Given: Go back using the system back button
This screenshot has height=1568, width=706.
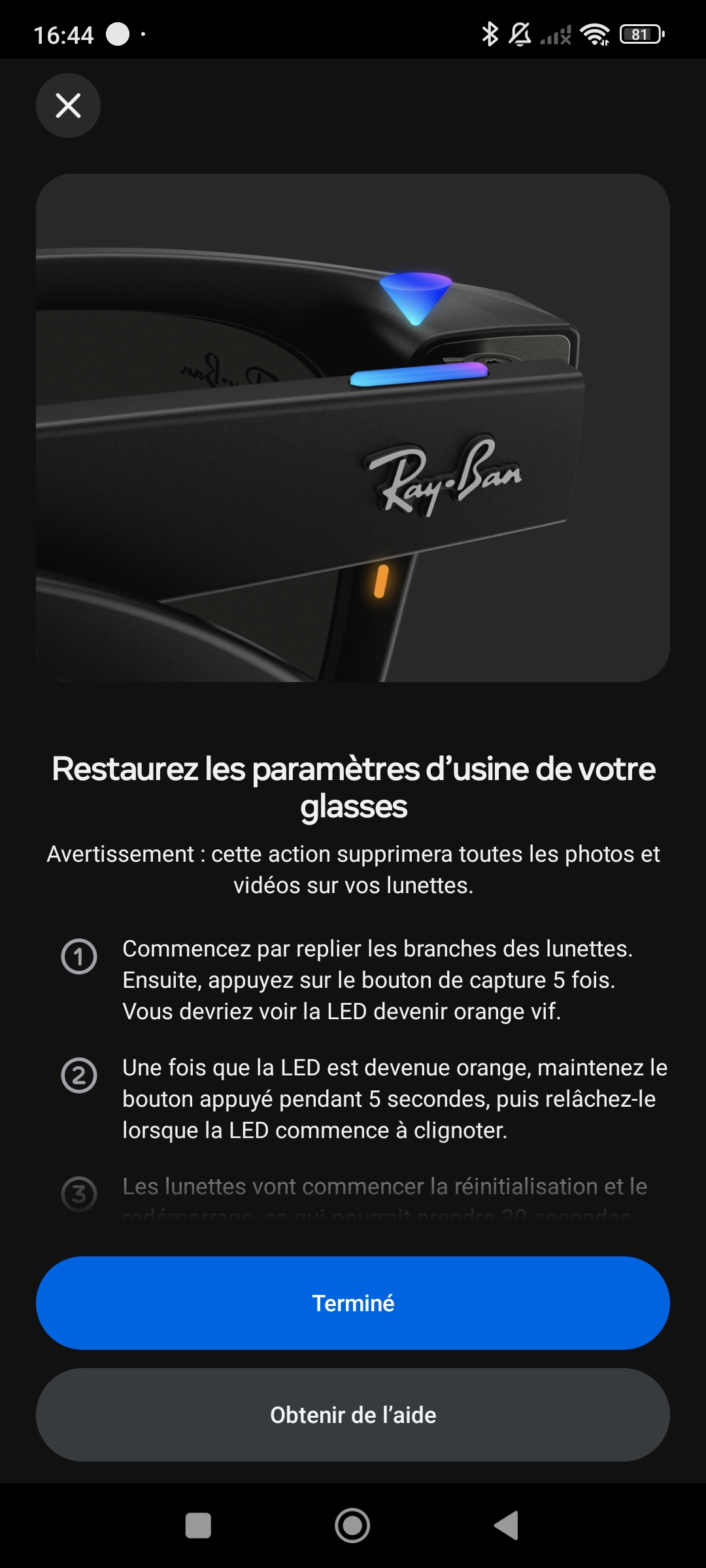Looking at the screenshot, I should (507, 1526).
